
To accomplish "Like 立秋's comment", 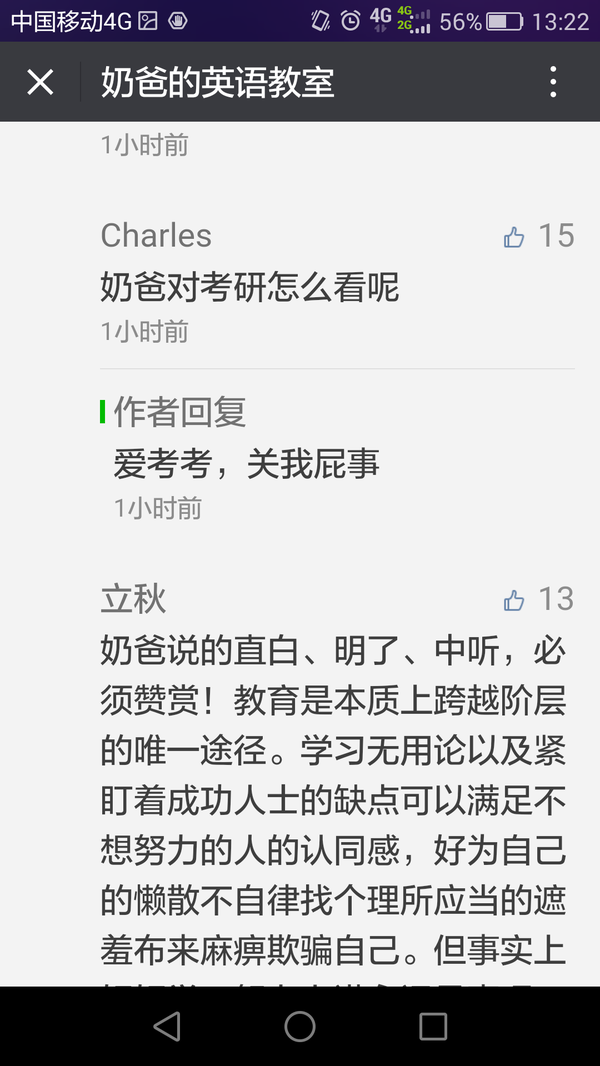I will tap(514, 600).
